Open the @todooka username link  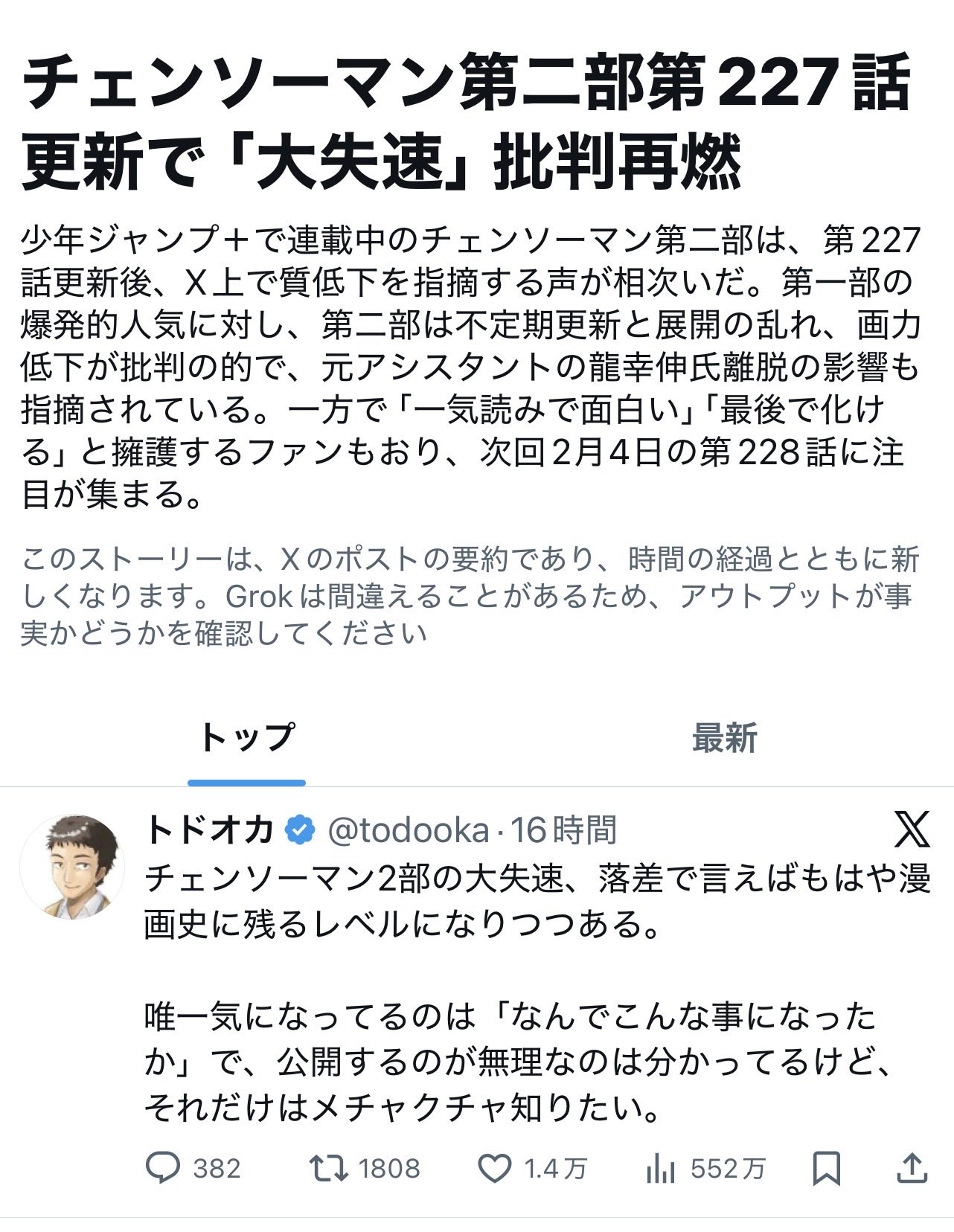pyautogui.click(x=409, y=830)
